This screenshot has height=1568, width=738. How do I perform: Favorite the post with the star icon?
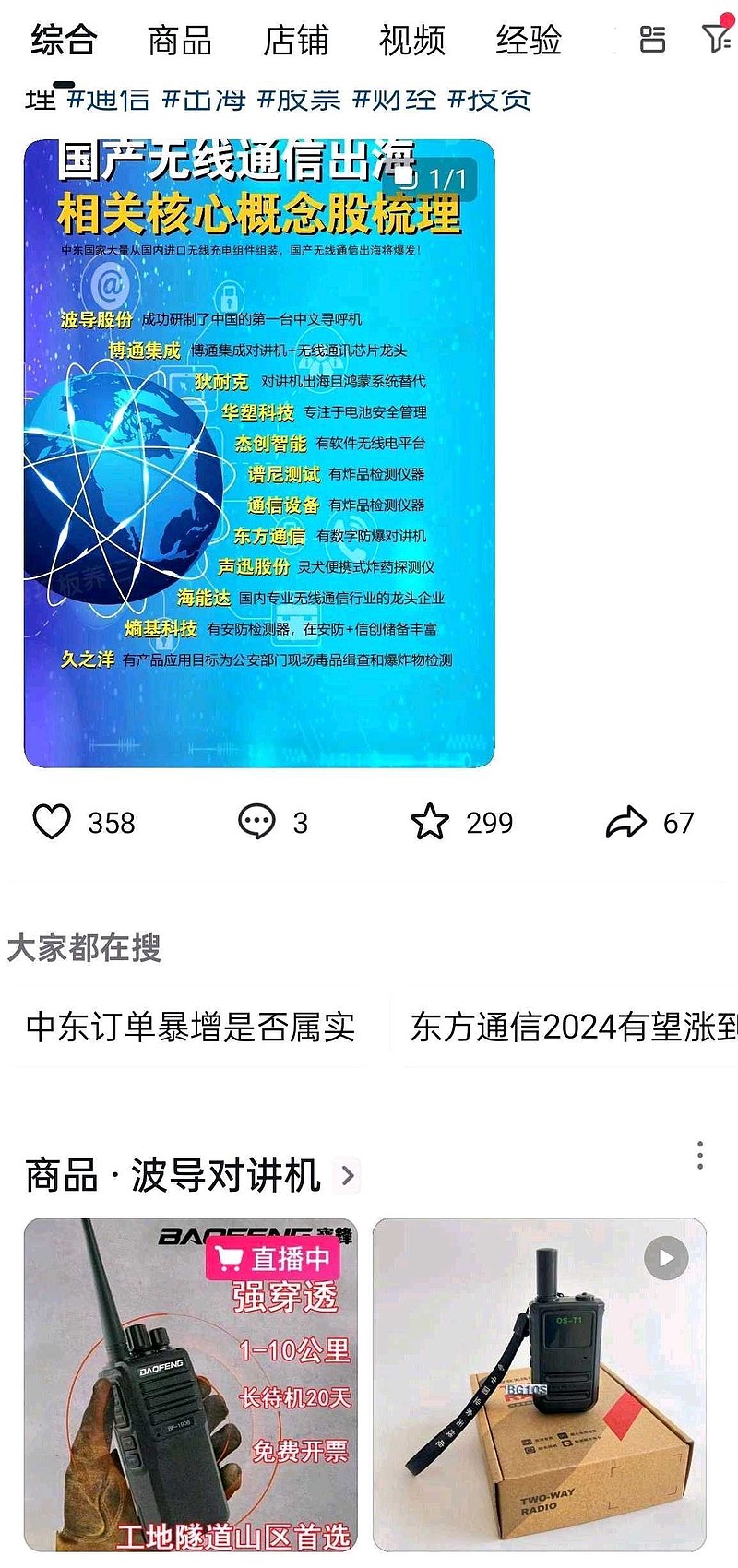point(430,822)
